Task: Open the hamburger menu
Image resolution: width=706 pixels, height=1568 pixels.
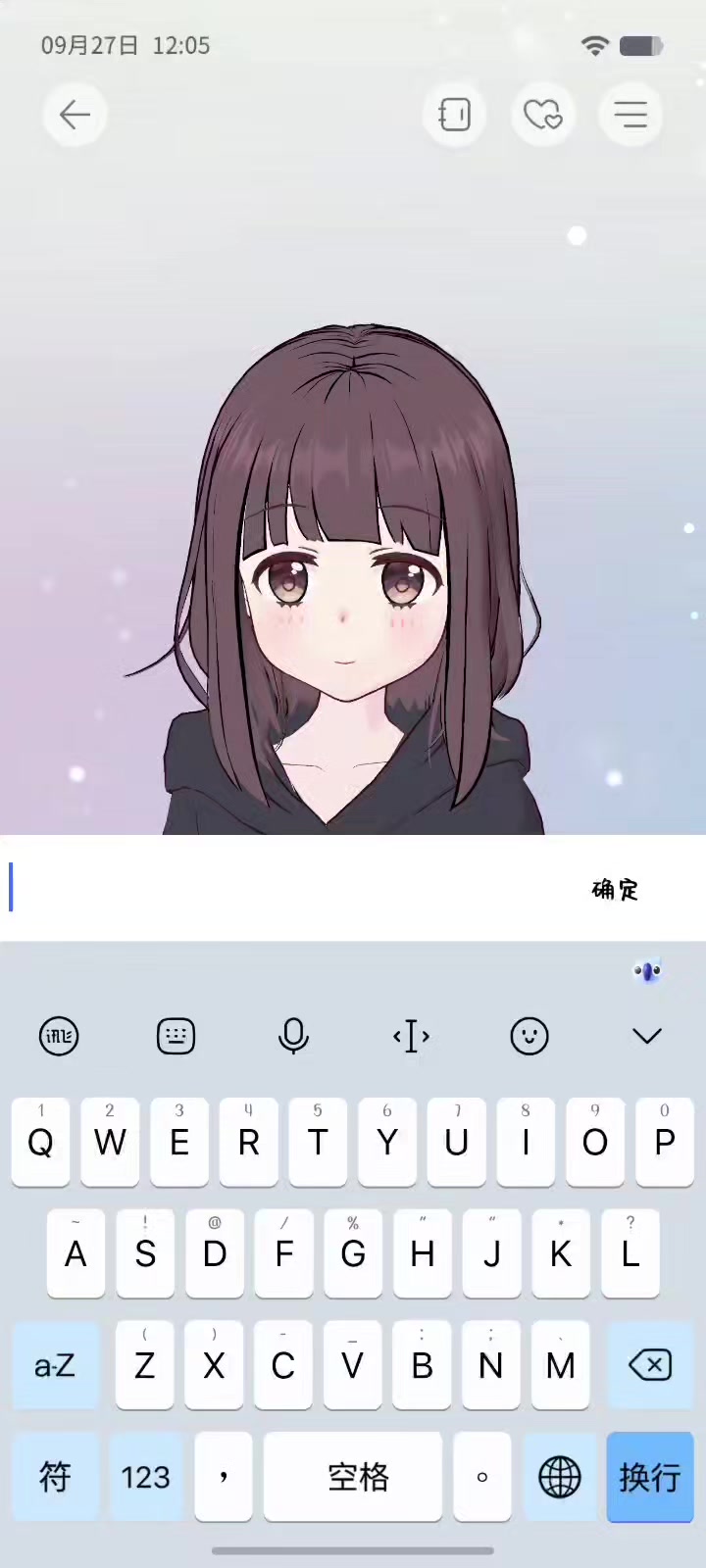Action: pos(630,115)
